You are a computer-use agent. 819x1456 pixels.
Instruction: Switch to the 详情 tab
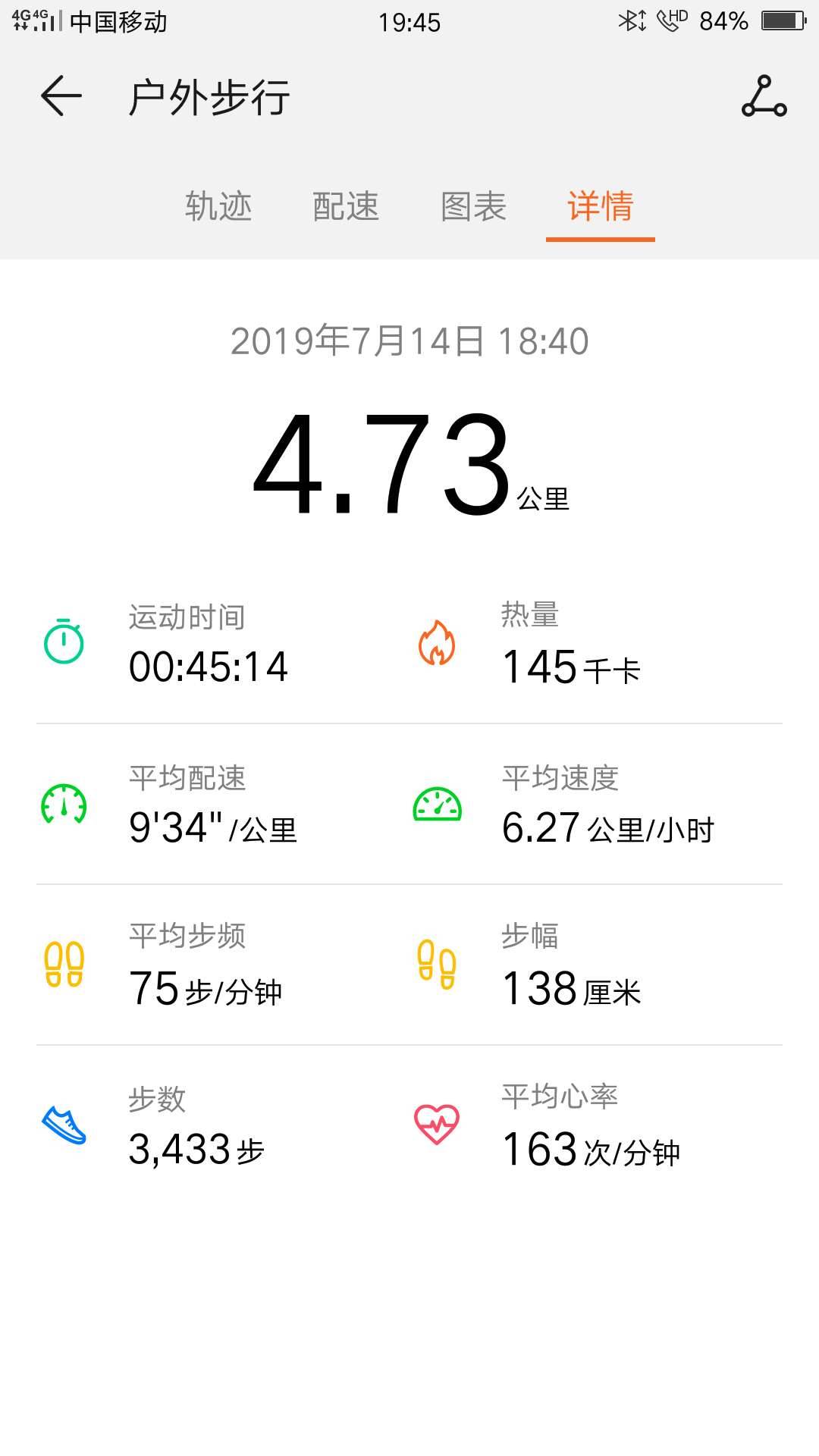point(599,206)
